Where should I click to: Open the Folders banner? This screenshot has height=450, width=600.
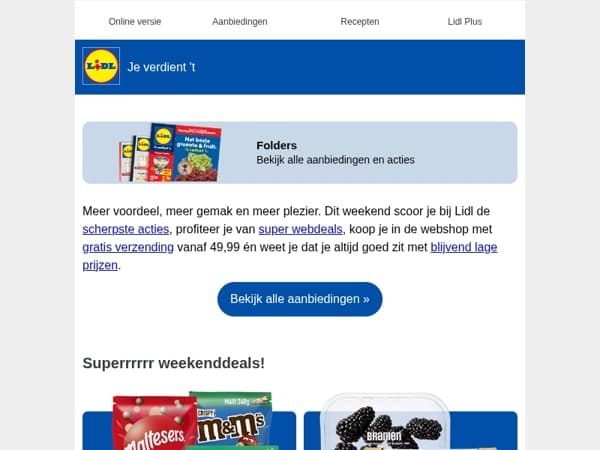click(x=300, y=153)
